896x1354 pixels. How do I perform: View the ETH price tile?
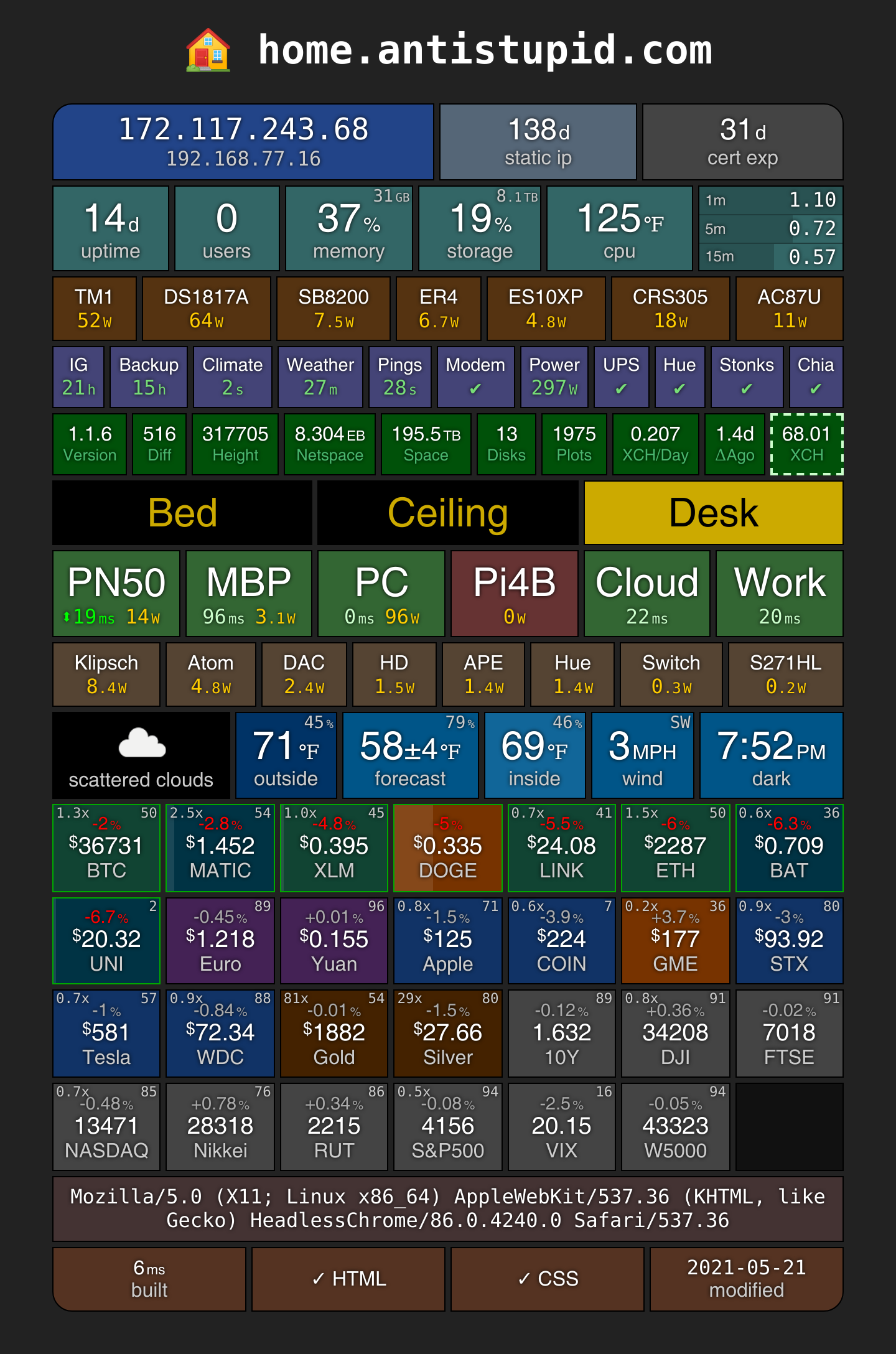tap(676, 848)
